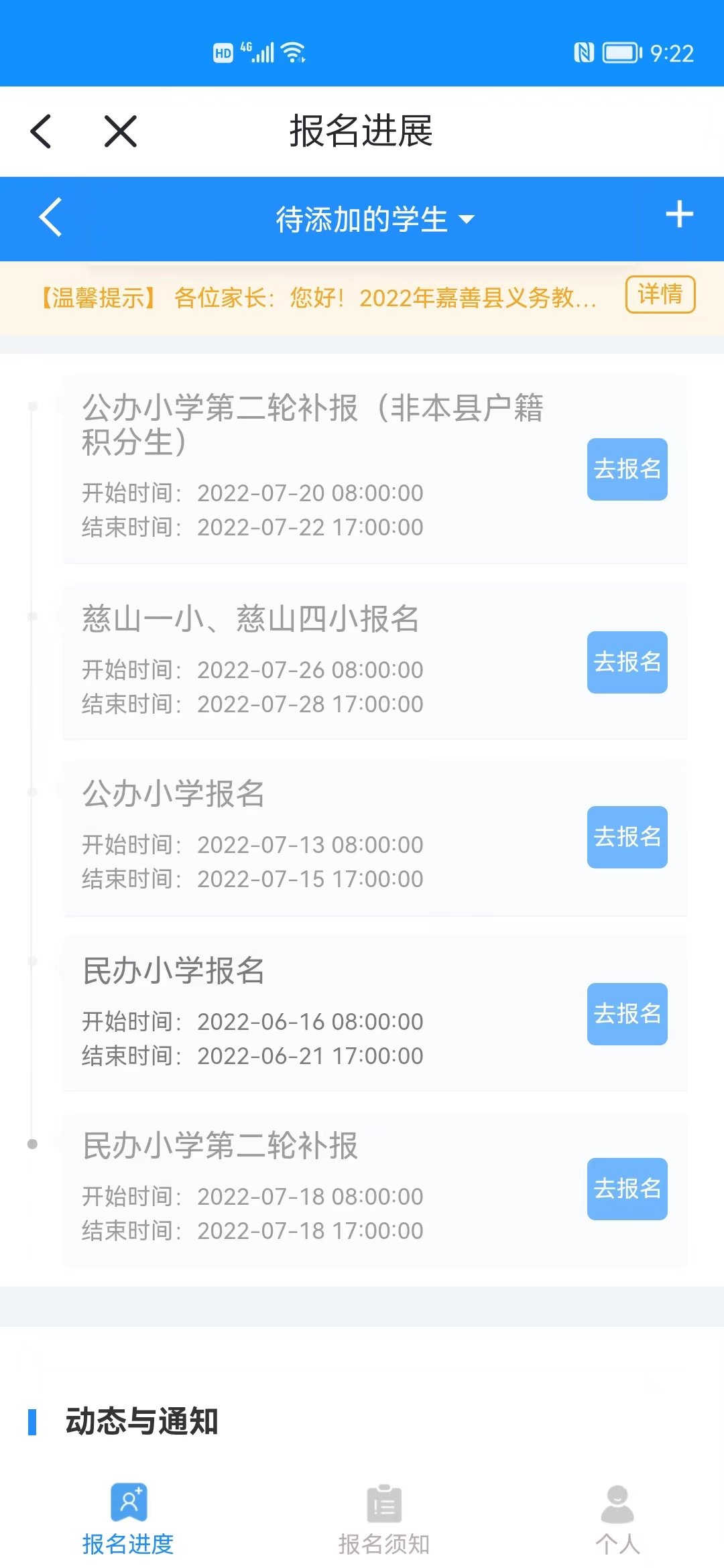Screen dimensions: 724x1568
Task: Tap 去报名 for 民办小学报名
Action: 627,1014
